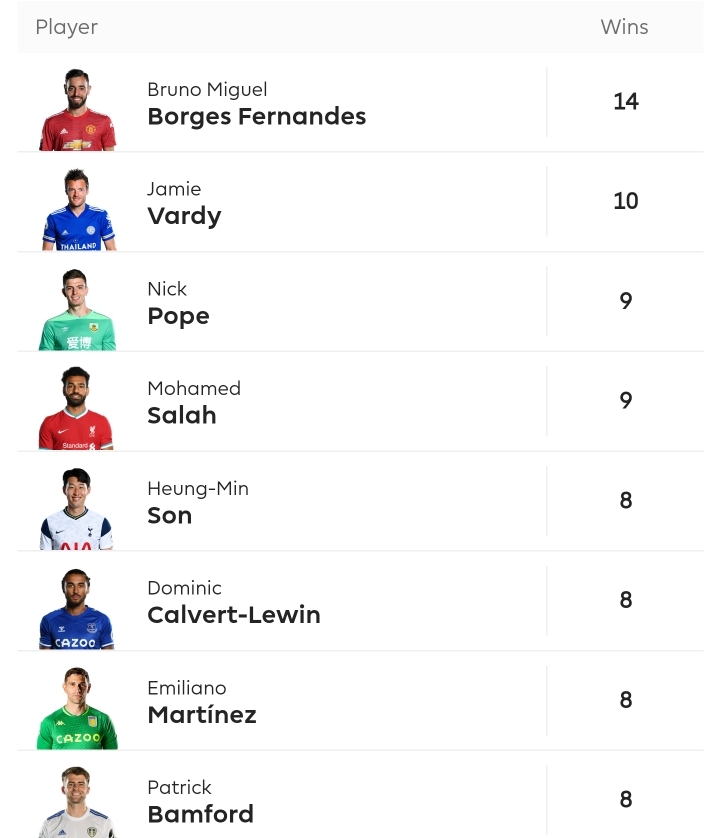
Task: Select Emiliano Martínez from the list
Action: click(x=201, y=702)
